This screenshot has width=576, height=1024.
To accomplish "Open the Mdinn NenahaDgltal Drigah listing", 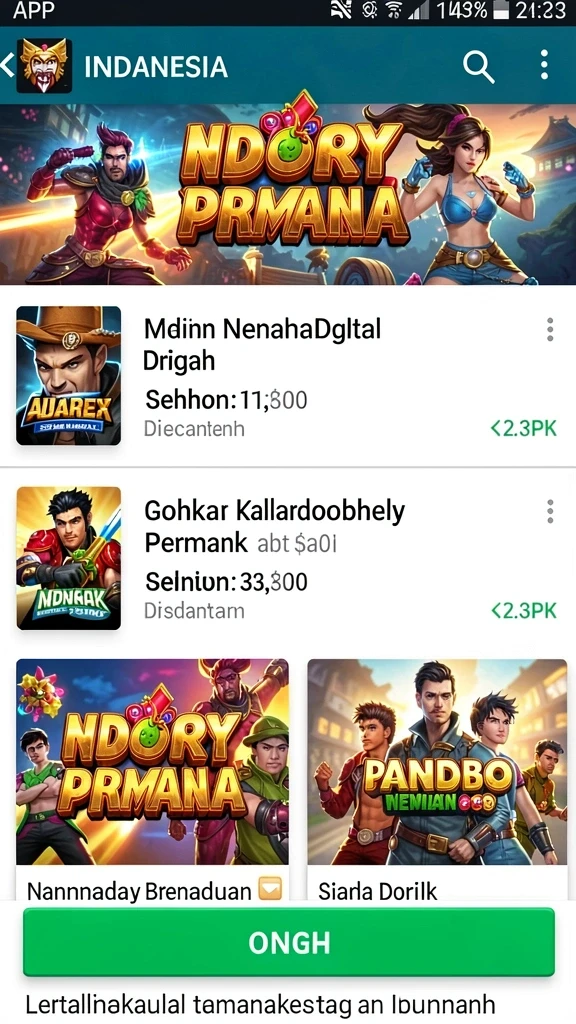I will [288, 376].
